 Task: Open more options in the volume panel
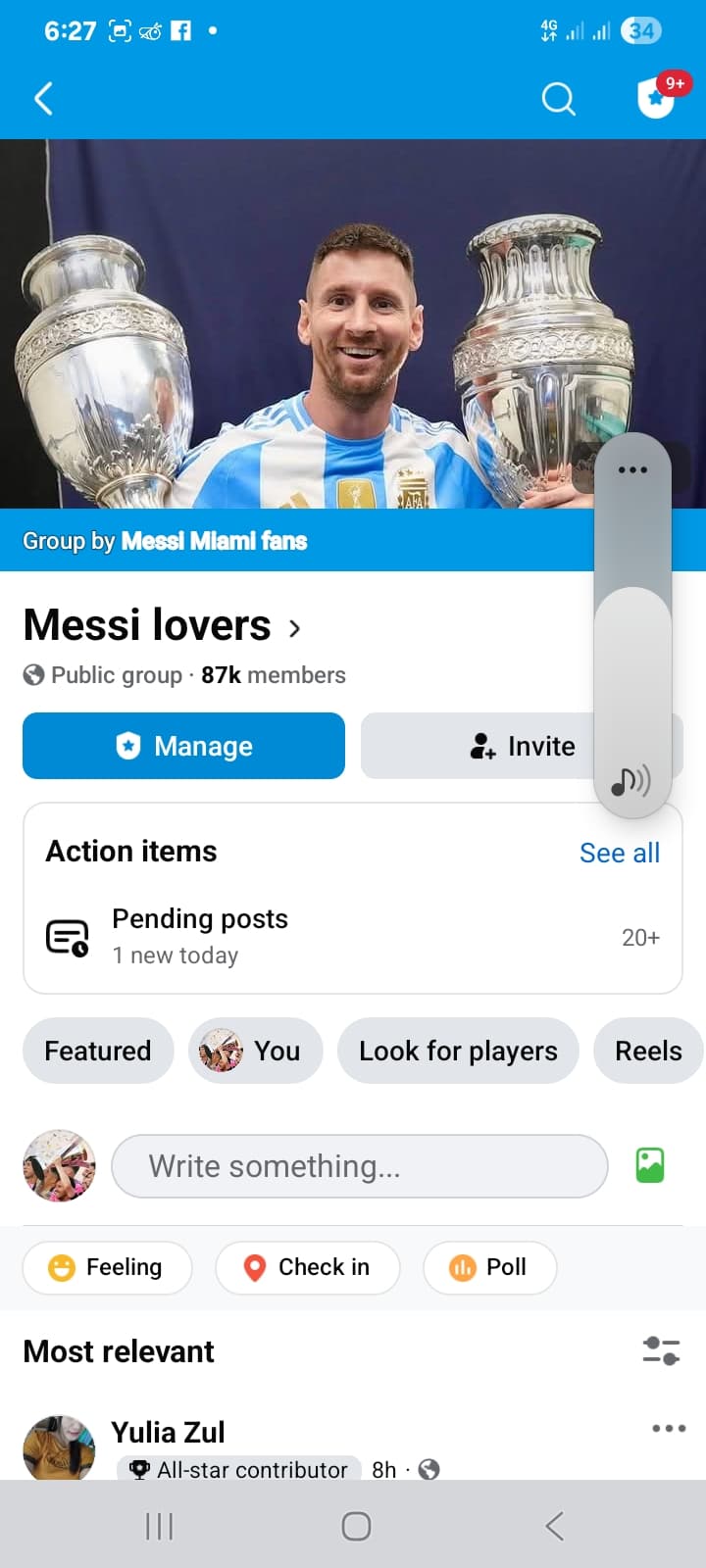[632, 470]
